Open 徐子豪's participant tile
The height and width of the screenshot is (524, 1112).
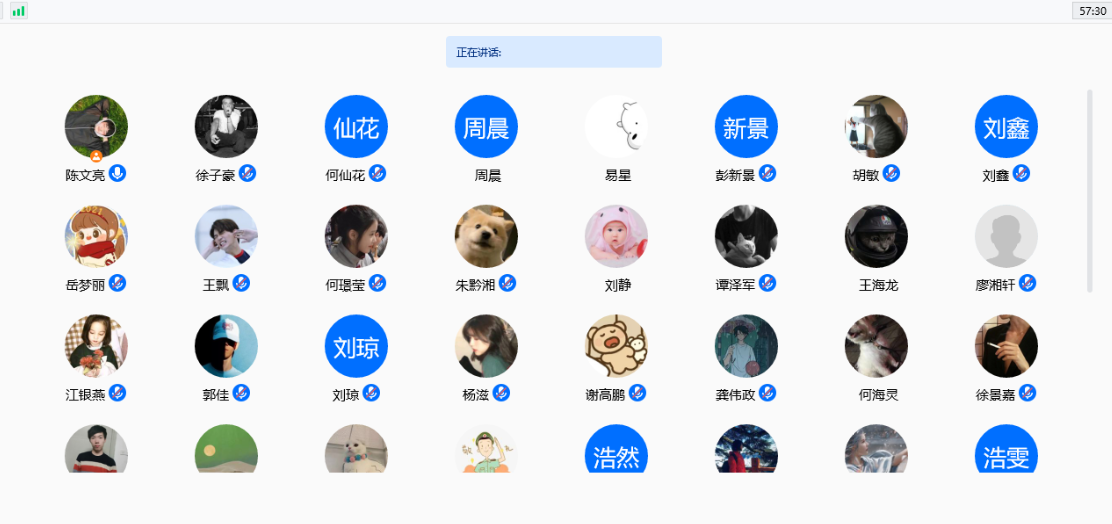[x=226, y=127]
